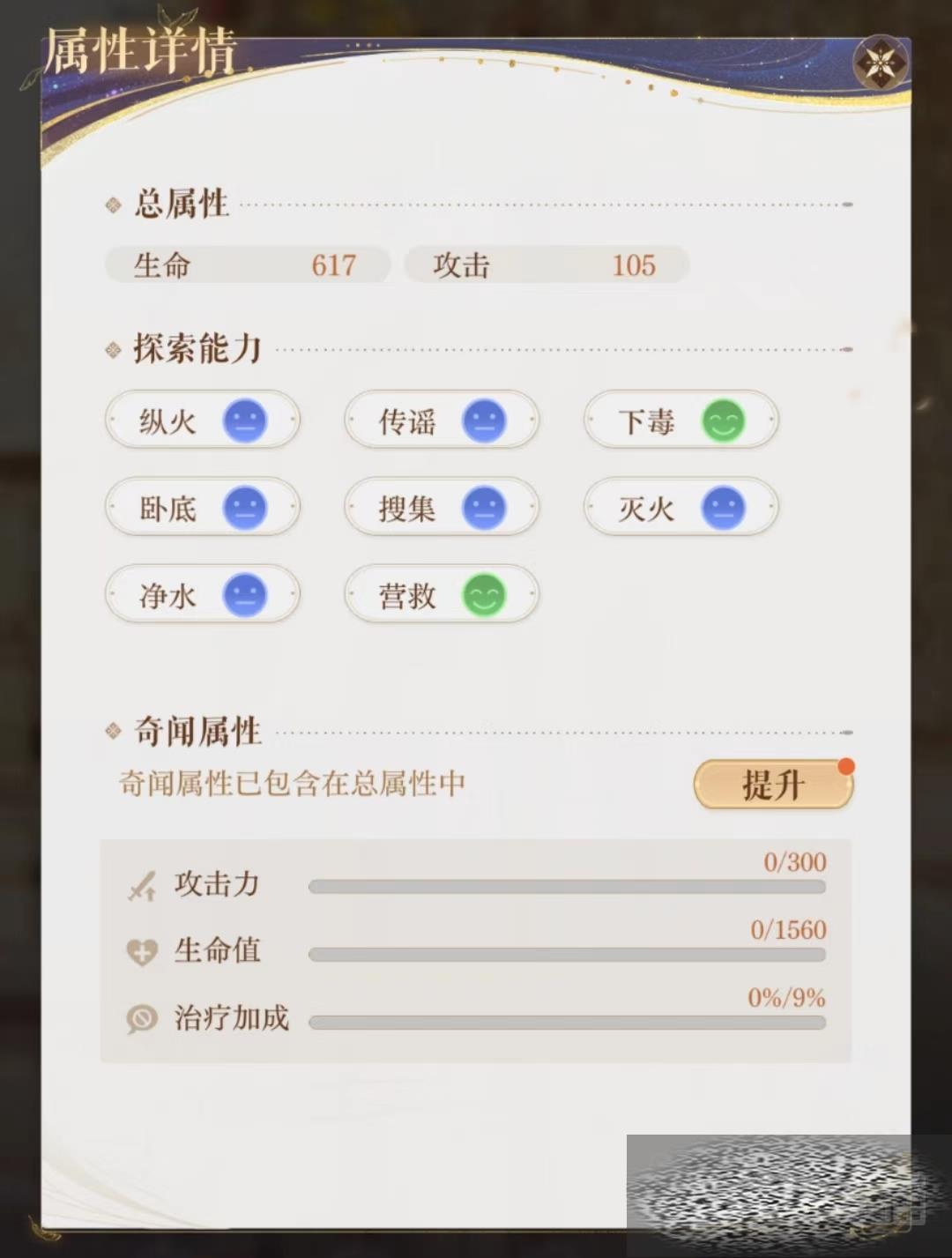Tap the 灭火 ability chip
This screenshot has width=952, height=1258.
pos(681,508)
